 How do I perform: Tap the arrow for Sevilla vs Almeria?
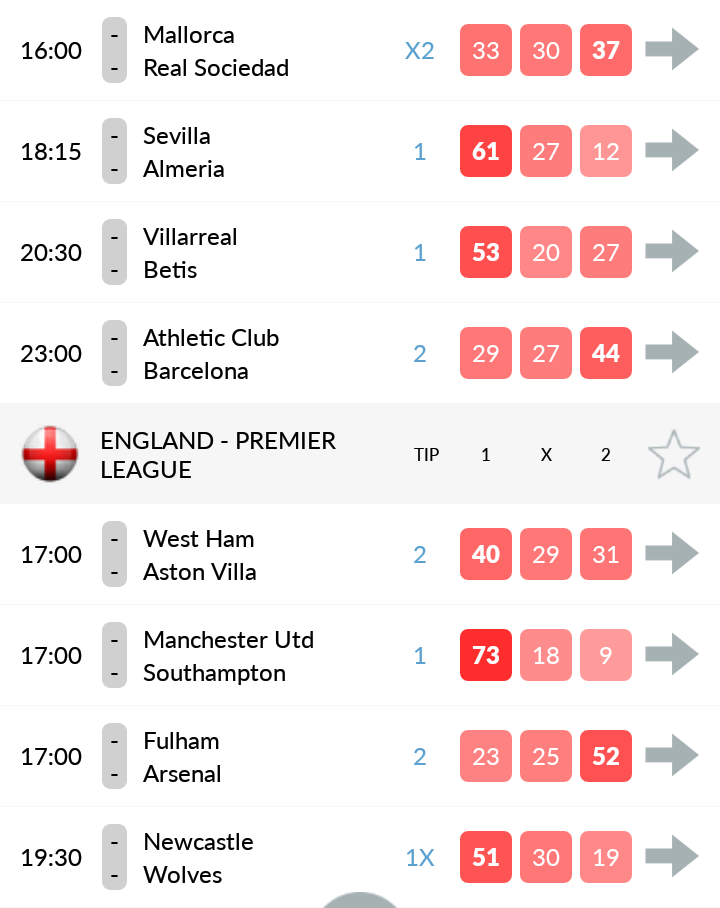671,151
